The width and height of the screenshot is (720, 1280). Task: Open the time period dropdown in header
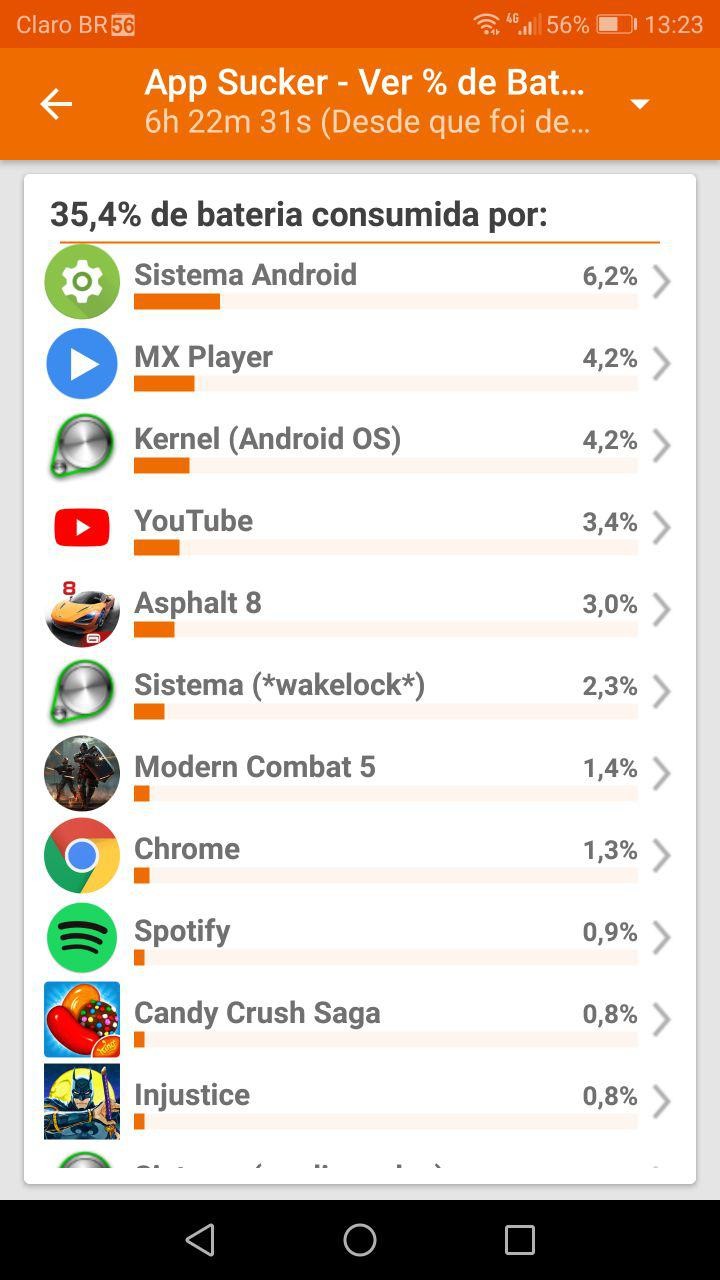tap(640, 104)
